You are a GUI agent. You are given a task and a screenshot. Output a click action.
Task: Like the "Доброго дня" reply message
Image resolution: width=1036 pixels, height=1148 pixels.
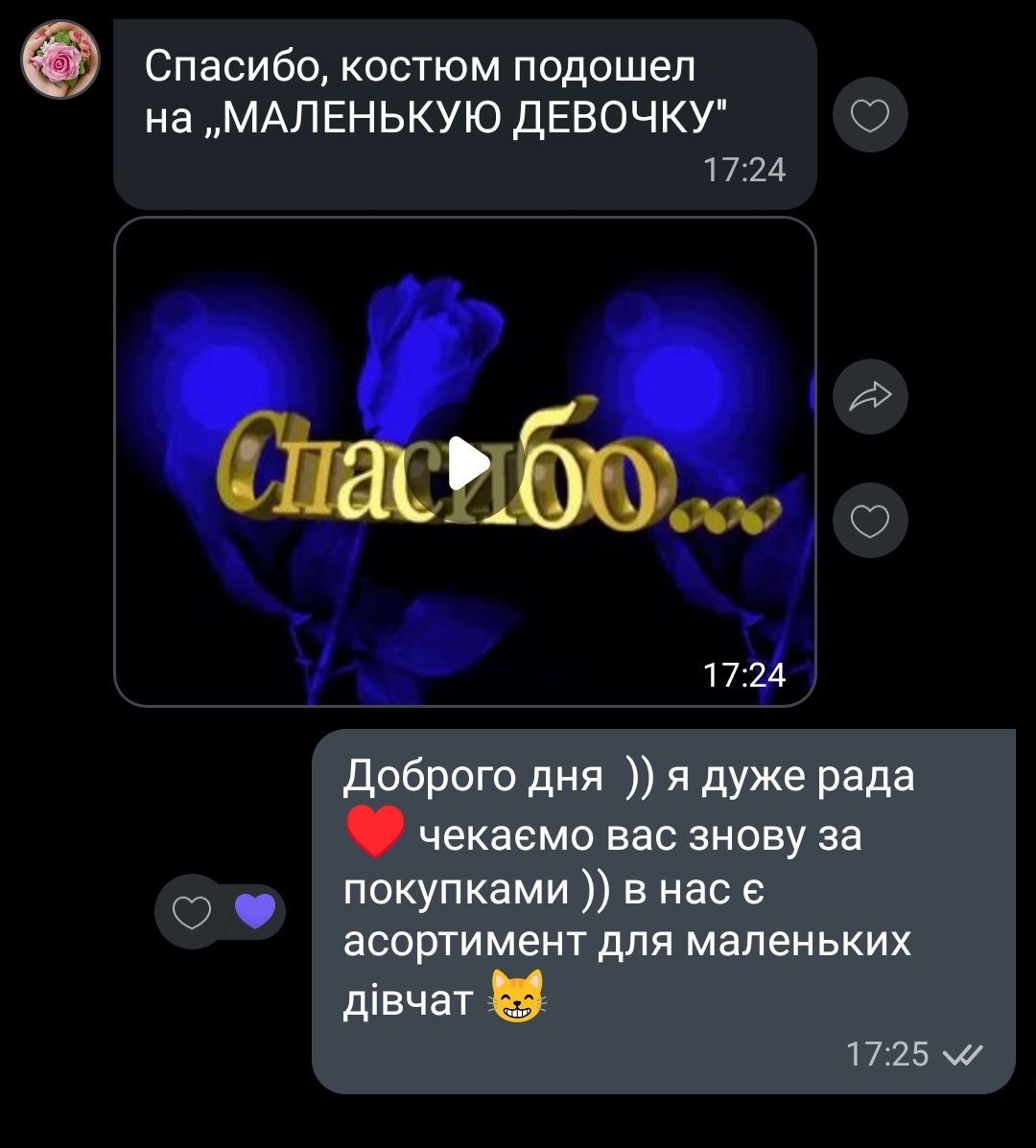[191, 912]
